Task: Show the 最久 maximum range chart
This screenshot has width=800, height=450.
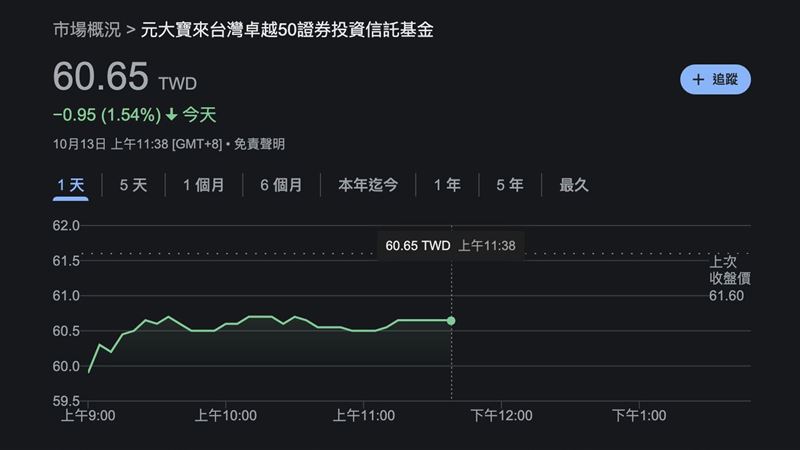Action: point(574,185)
